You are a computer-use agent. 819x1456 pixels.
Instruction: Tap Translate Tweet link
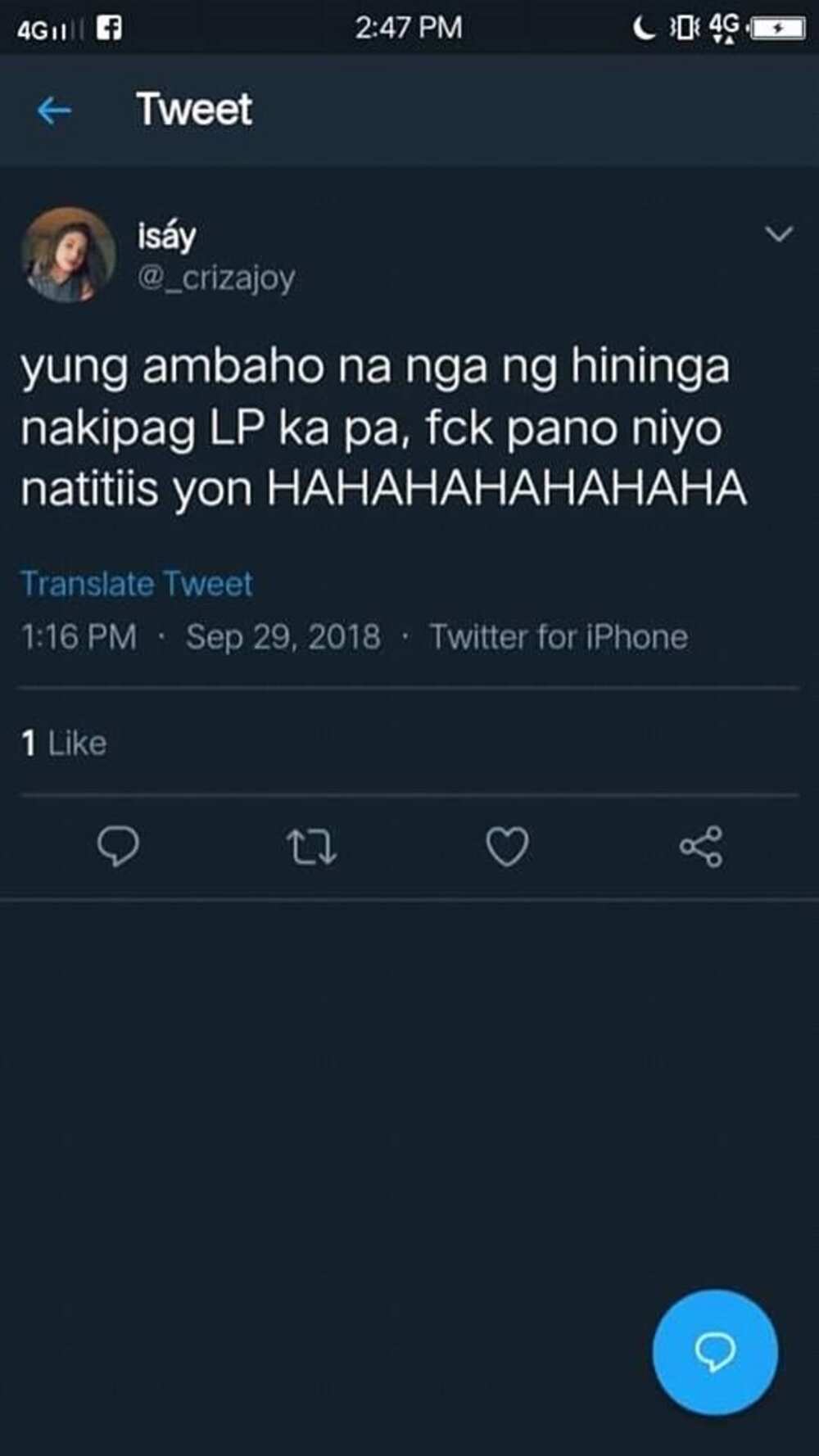point(137,584)
